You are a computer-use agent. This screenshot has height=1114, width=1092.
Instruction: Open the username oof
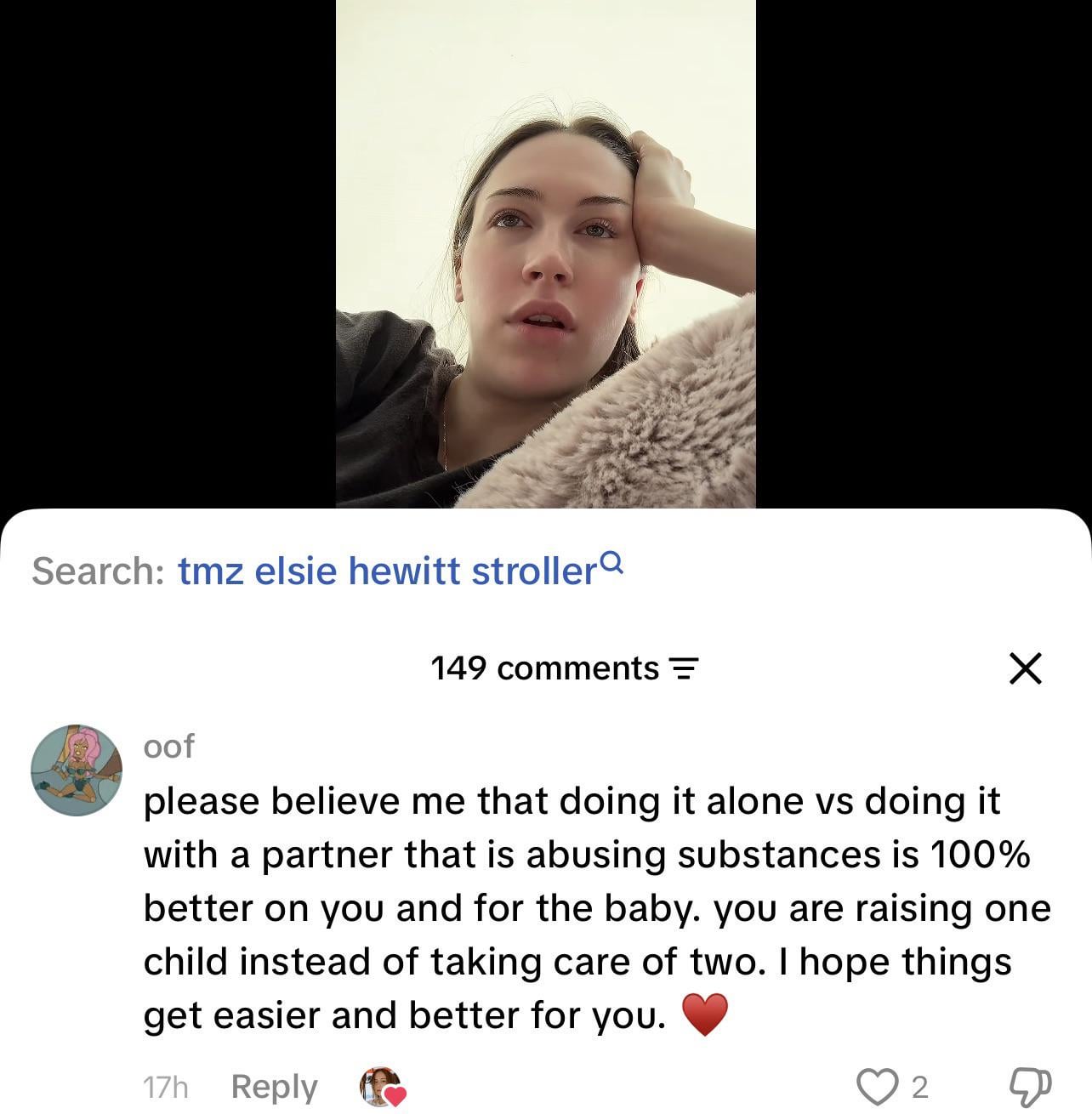coord(168,746)
